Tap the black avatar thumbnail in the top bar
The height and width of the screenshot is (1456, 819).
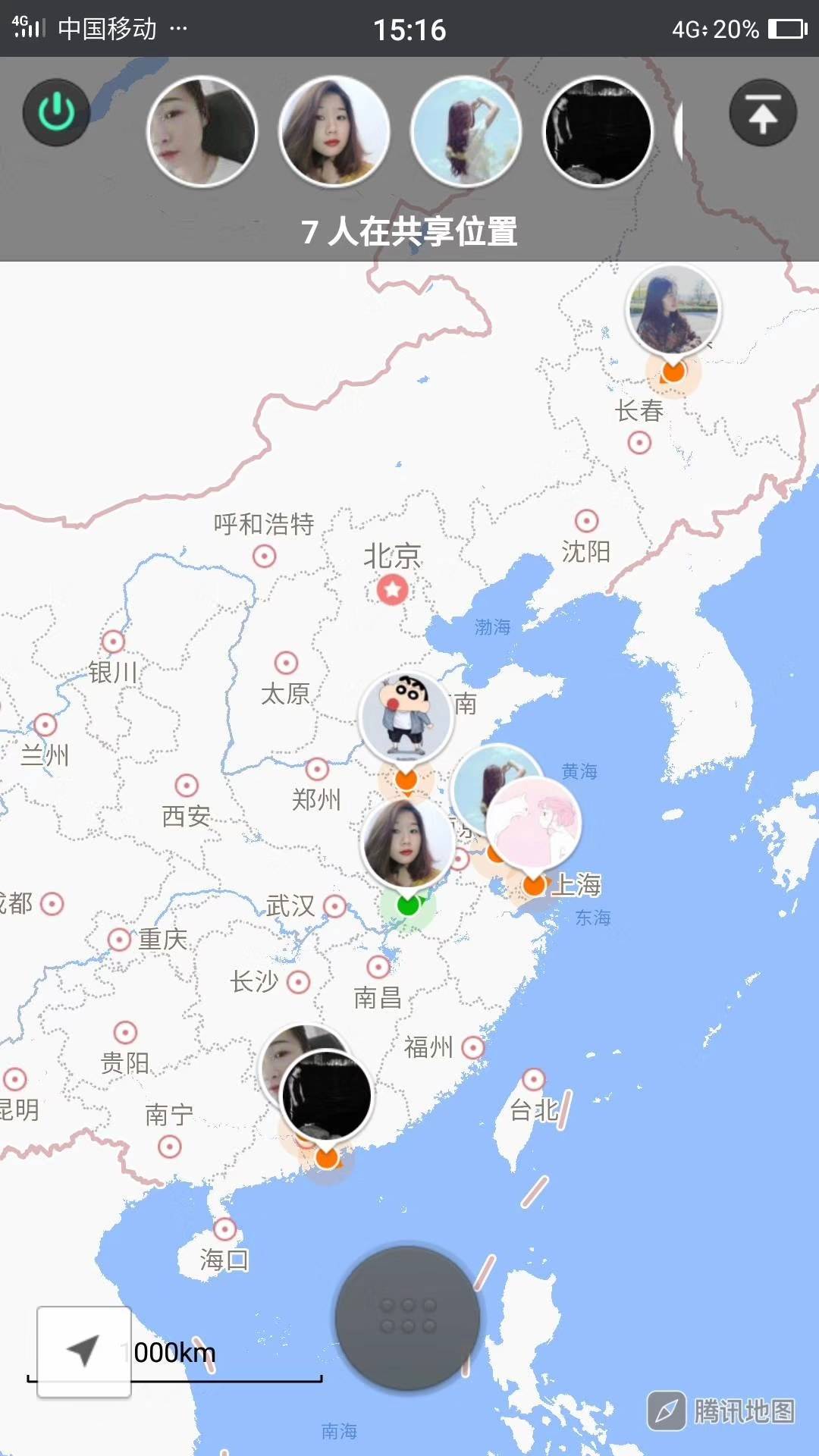click(x=597, y=131)
